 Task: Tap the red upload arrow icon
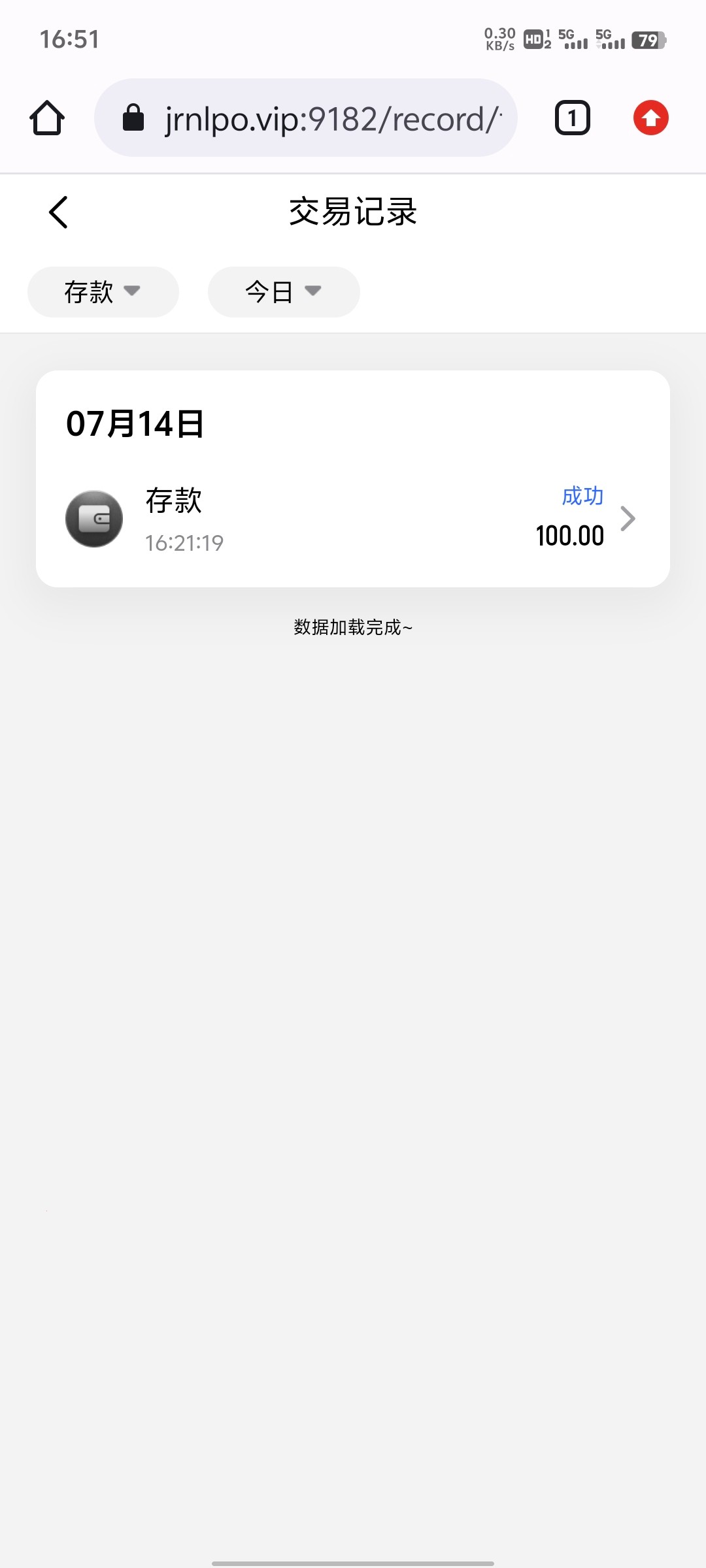click(x=650, y=118)
